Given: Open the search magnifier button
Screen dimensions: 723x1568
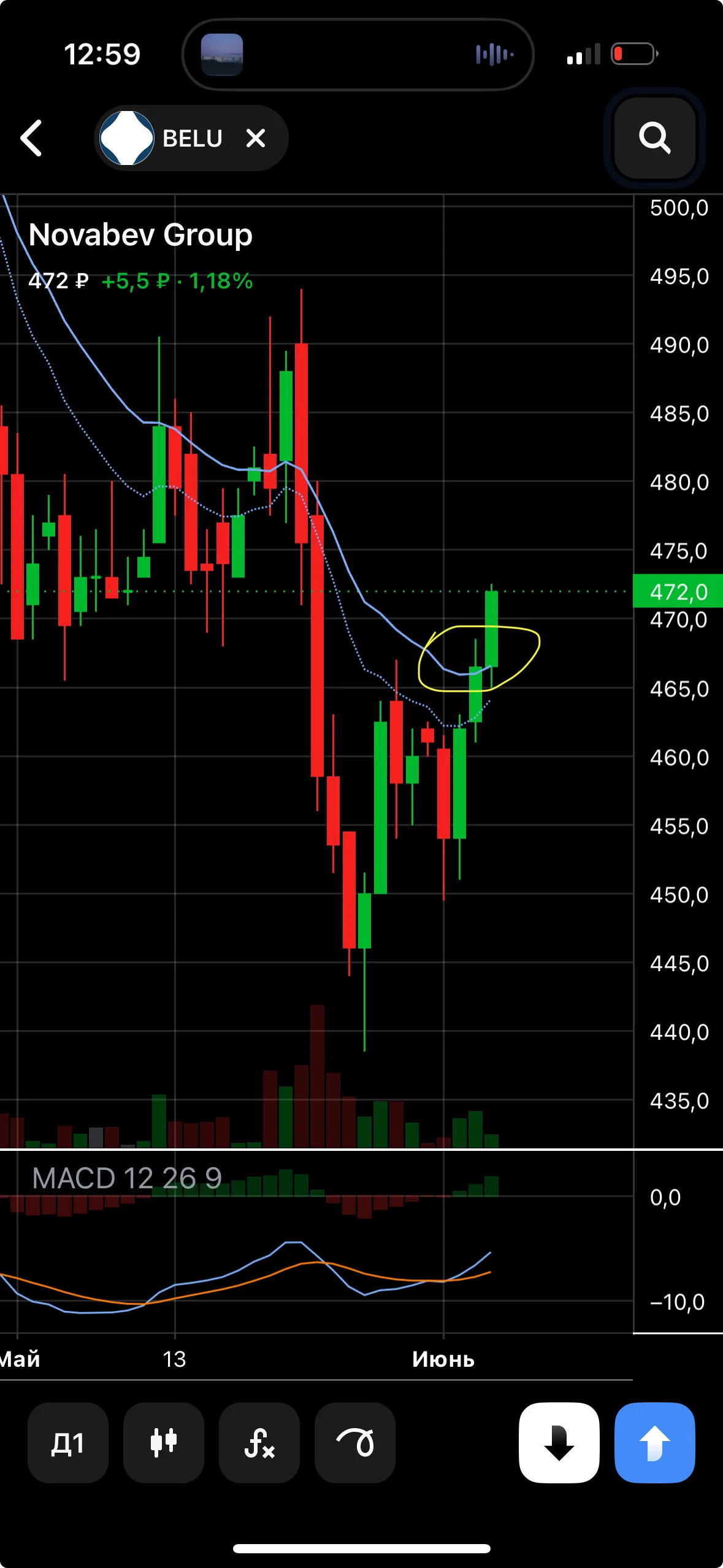Looking at the screenshot, I should (x=655, y=138).
